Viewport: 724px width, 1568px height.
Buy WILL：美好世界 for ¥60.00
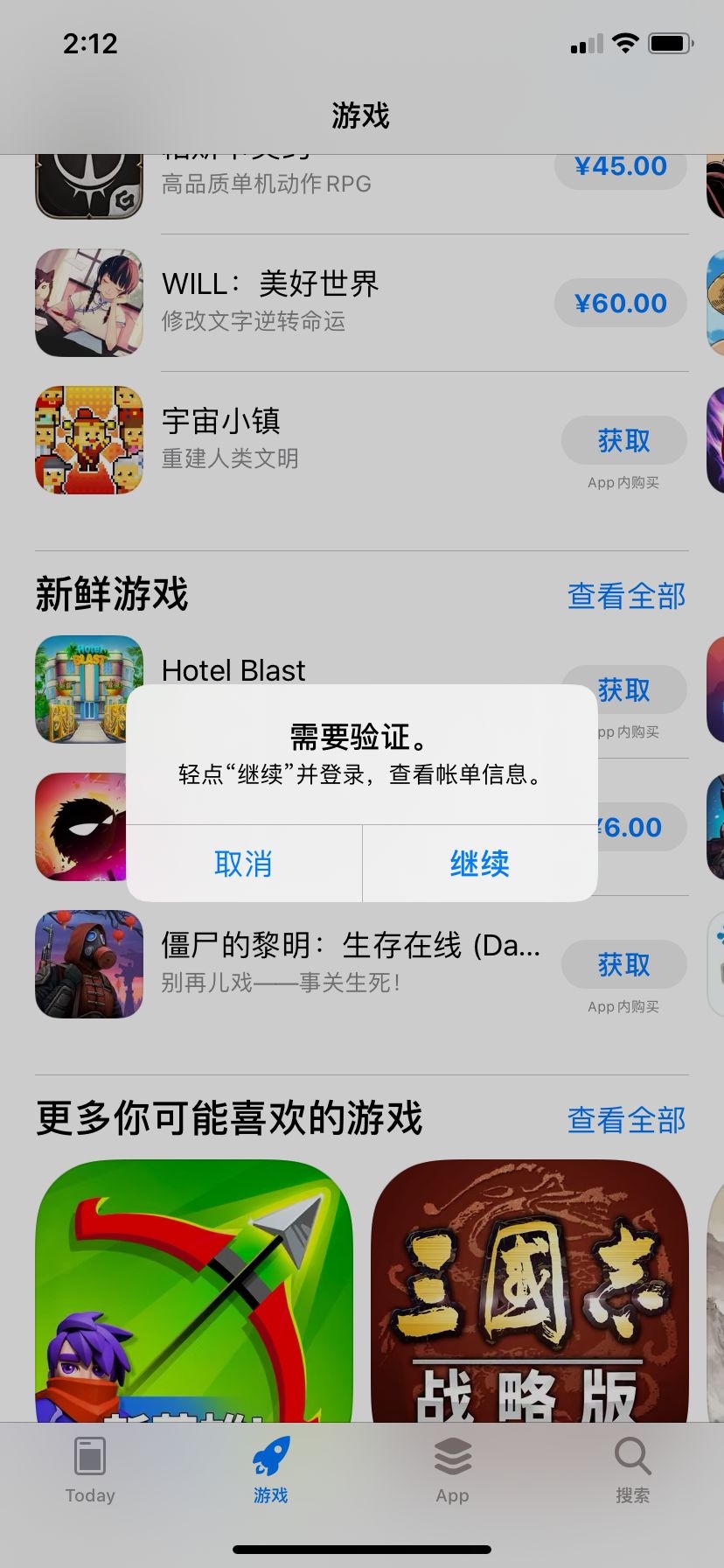coord(621,304)
